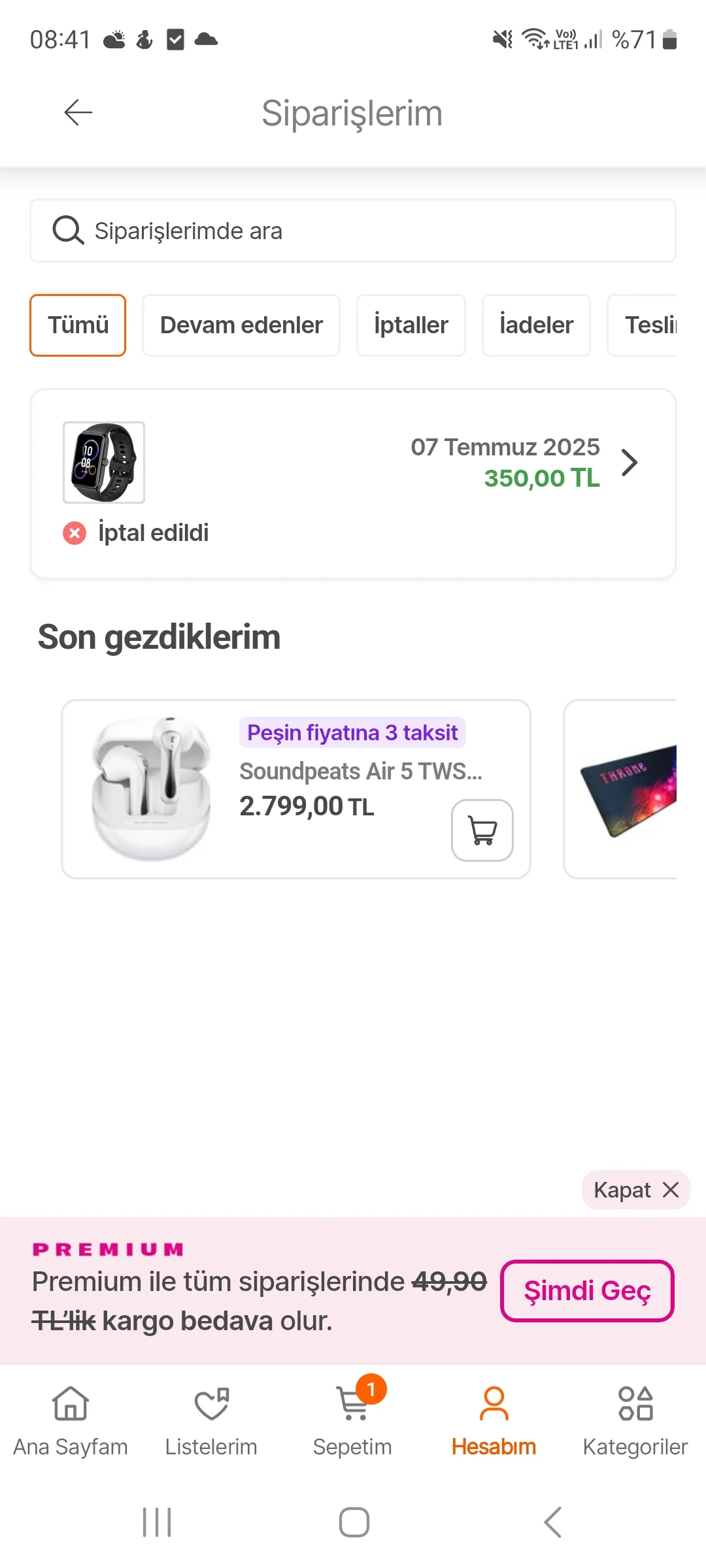Open the system recent apps view
Viewport: 706px width, 1568px height.
[x=157, y=1522]
